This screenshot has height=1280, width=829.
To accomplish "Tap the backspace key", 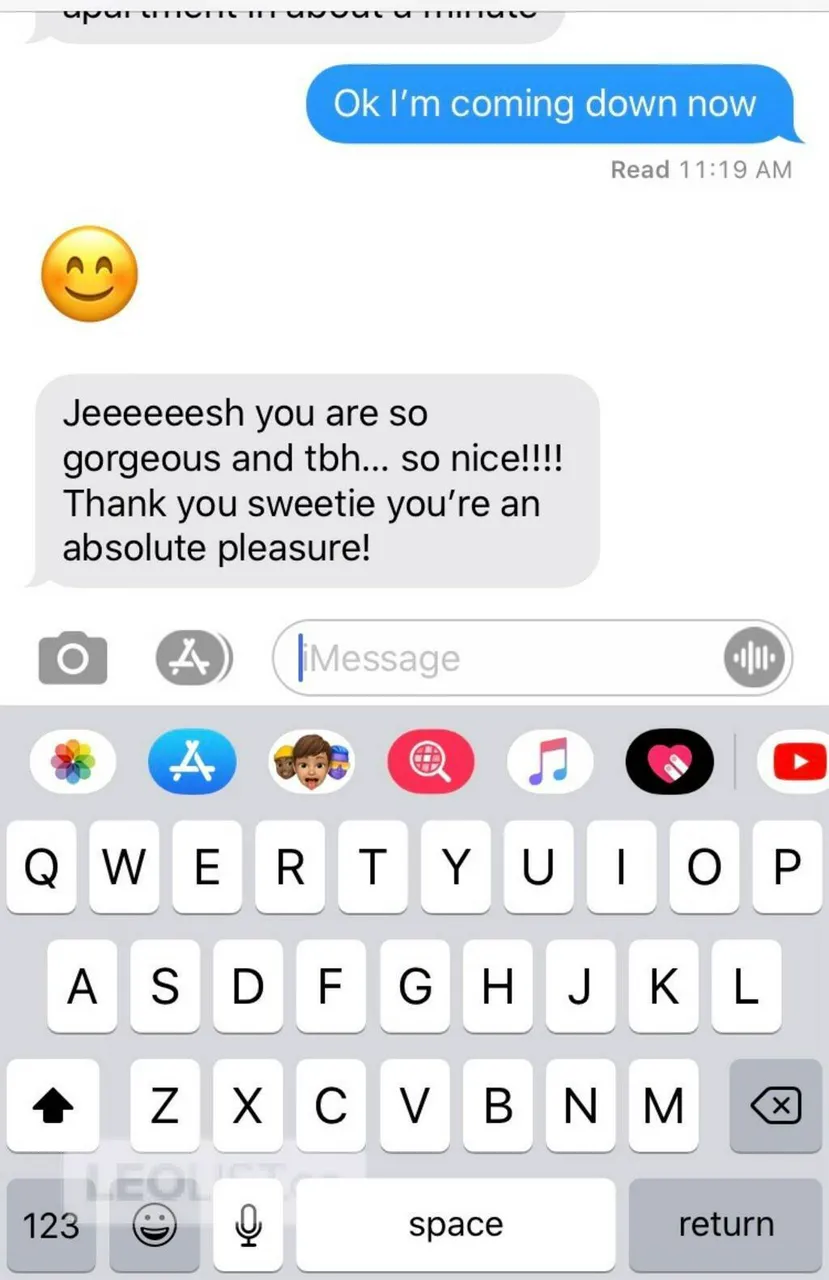I will click(x=776, y=1106).
